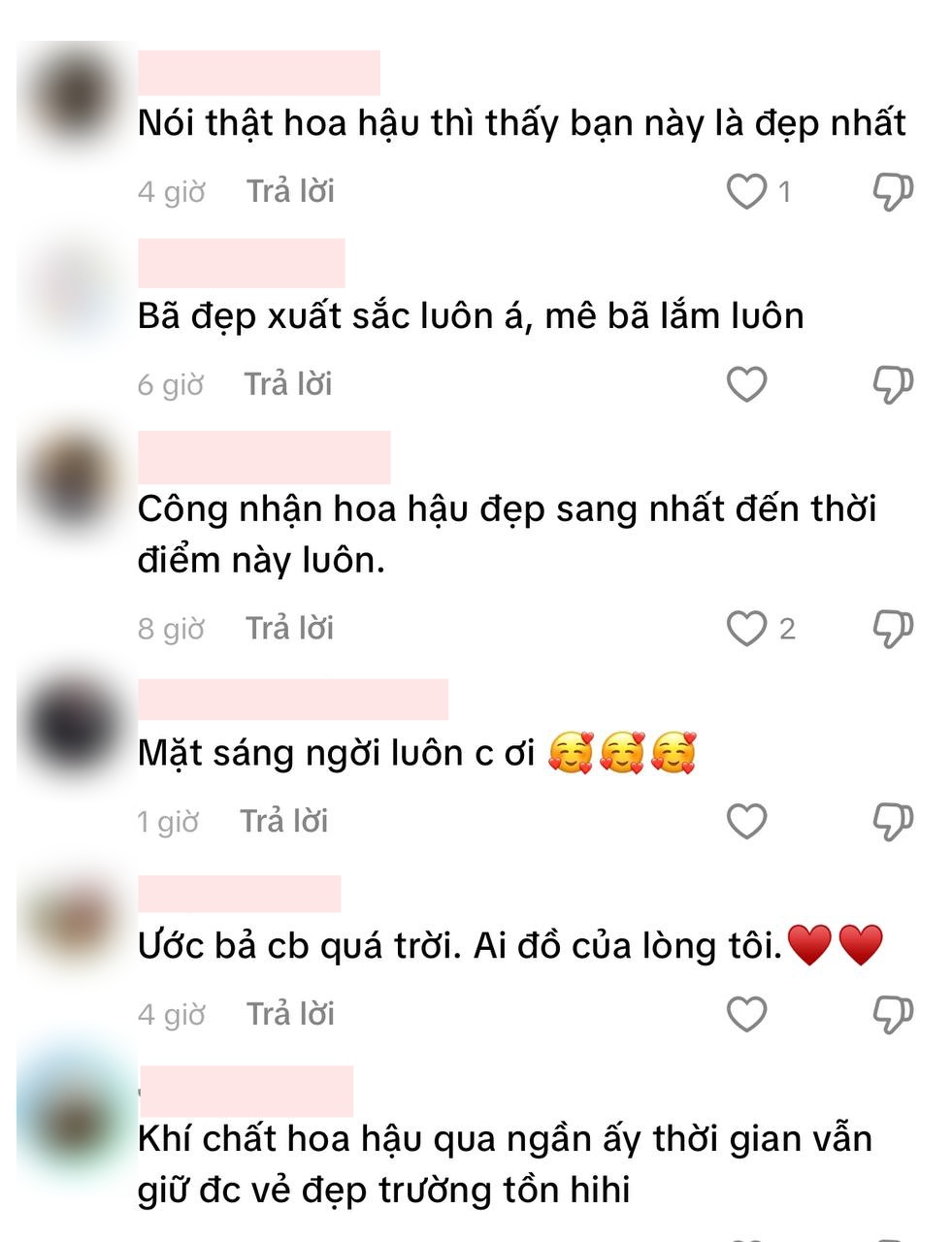The height and width of the screenshot is (1242, 952).
Task: Dislike the comment 'Nói thật hoa hậu thì thấy bạn này'
Action: (x=892, y=191)
